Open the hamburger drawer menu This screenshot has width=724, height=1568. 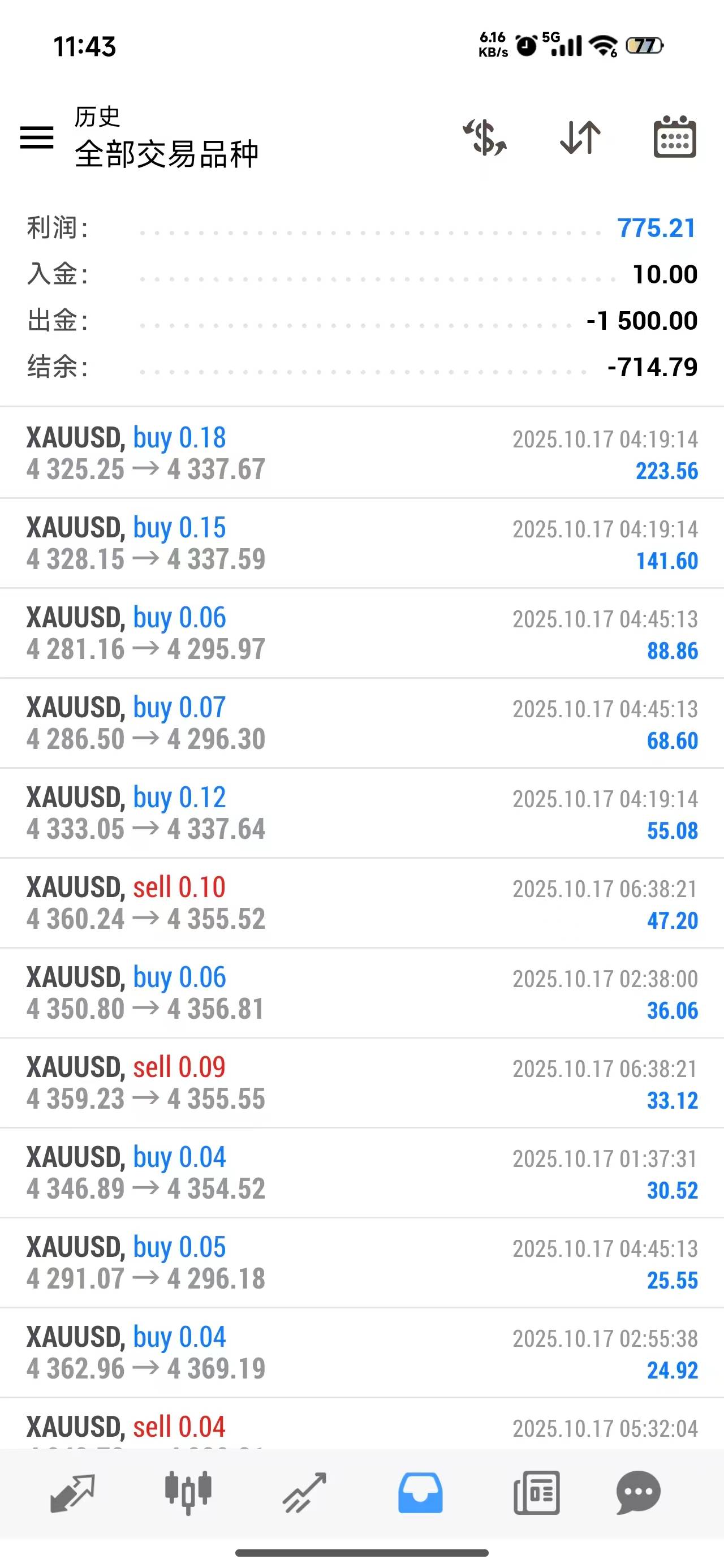[37, 137]
